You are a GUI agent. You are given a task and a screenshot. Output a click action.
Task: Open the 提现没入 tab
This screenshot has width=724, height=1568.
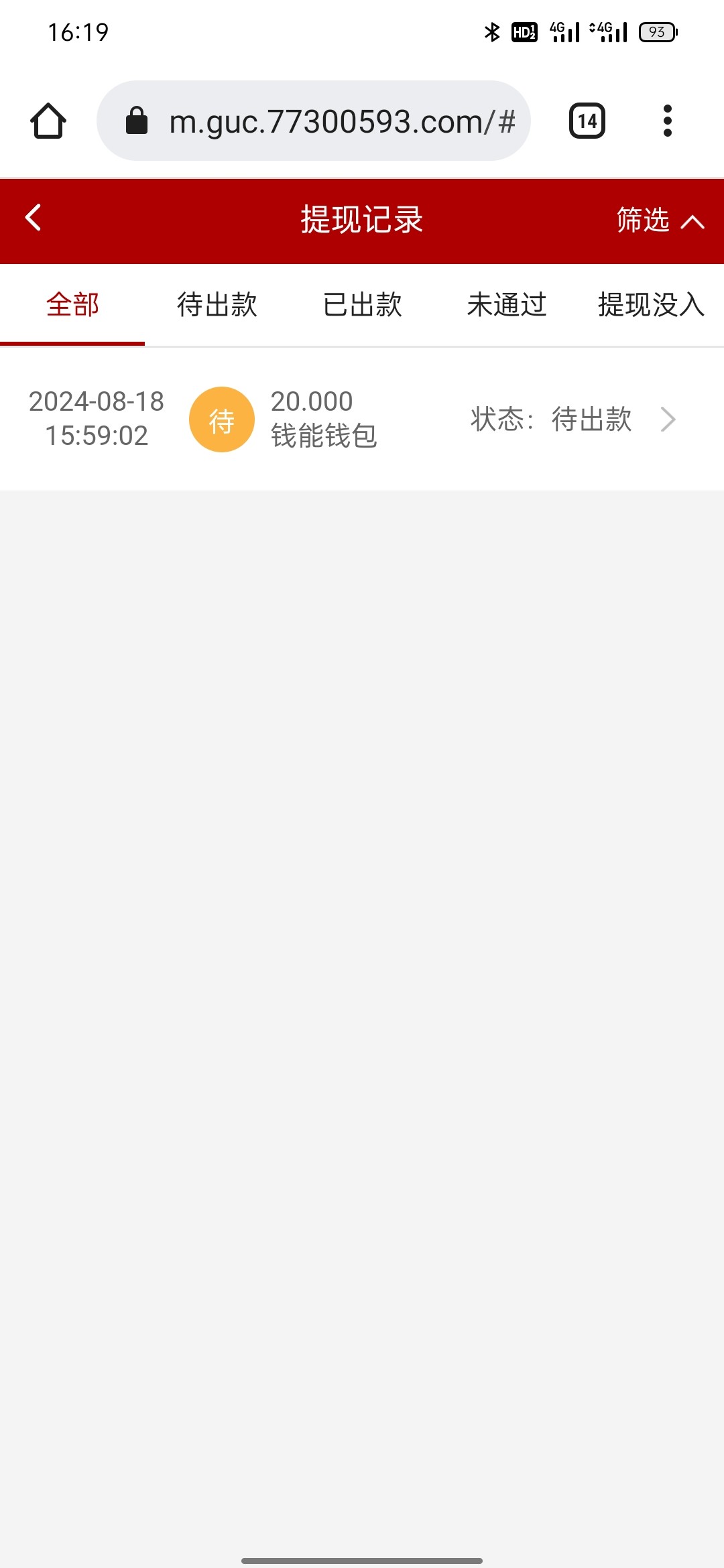pyautogui.click(x=651, y=305)
